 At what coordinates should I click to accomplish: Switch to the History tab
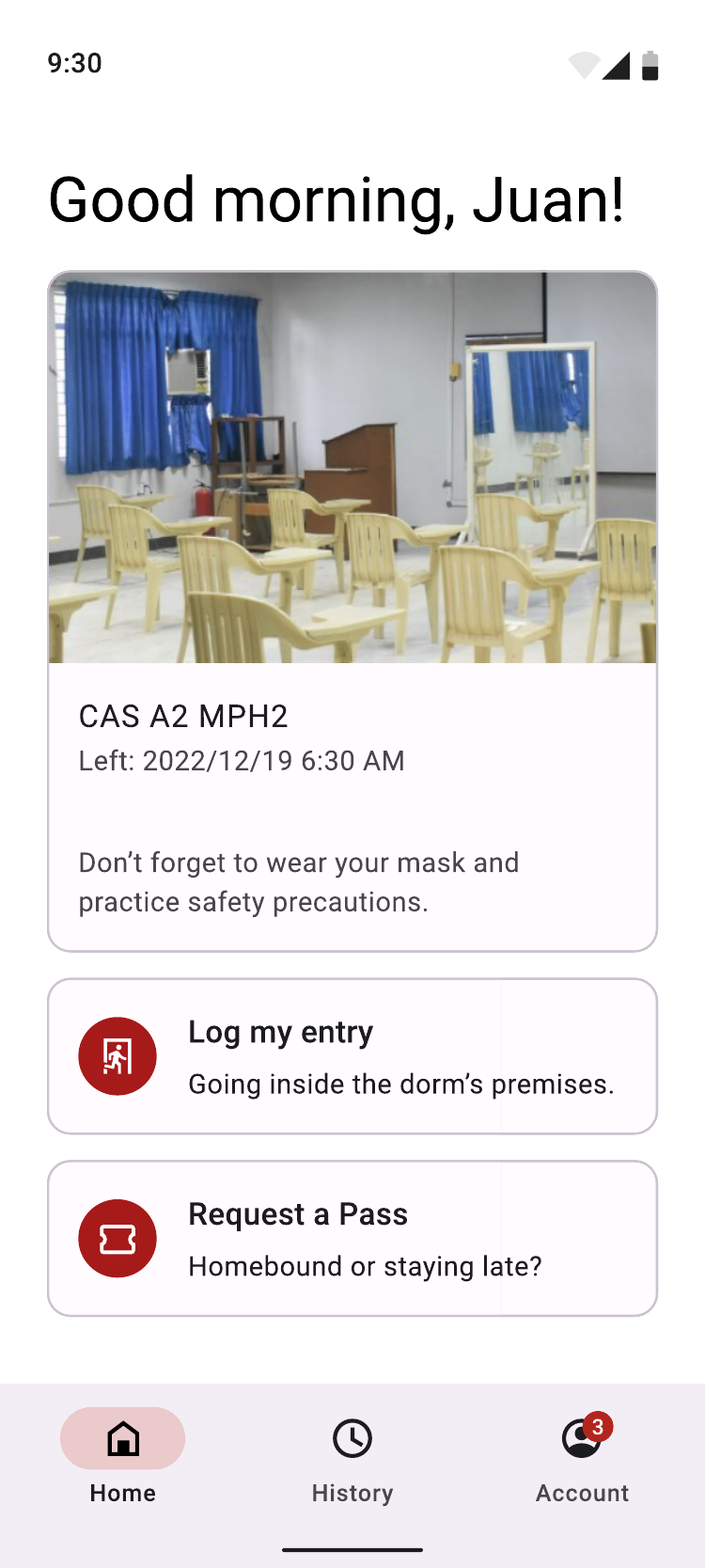click(352, 1461)
